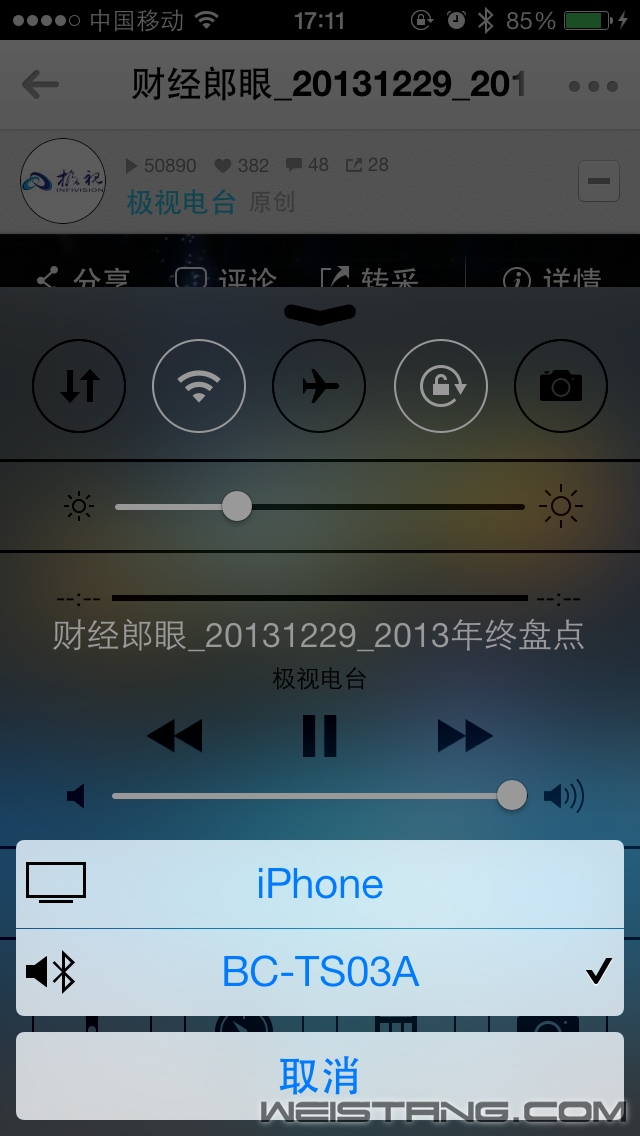The width and height of the screenshot is (640, 1136).
Task: Skip forward to the next track
Action: (465, 737)
